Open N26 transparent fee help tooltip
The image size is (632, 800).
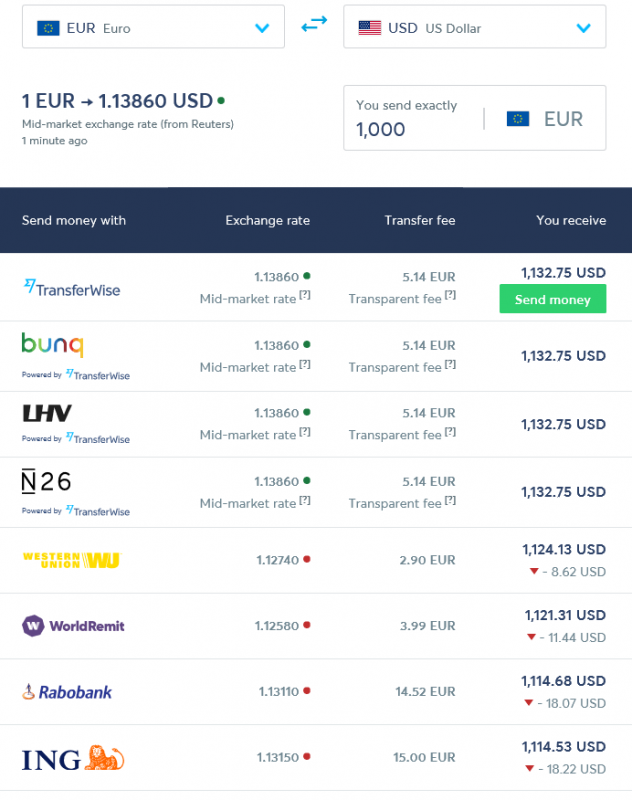pos(450,500)
